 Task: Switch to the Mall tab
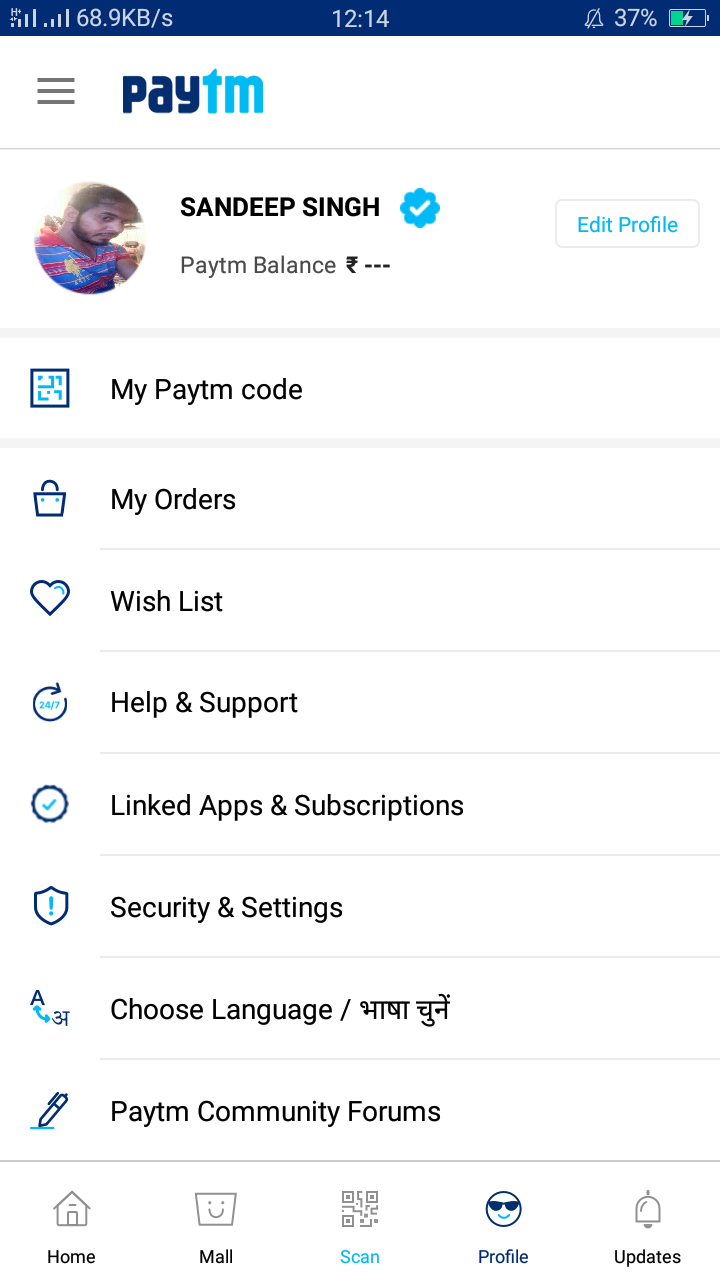point(216,1225)
